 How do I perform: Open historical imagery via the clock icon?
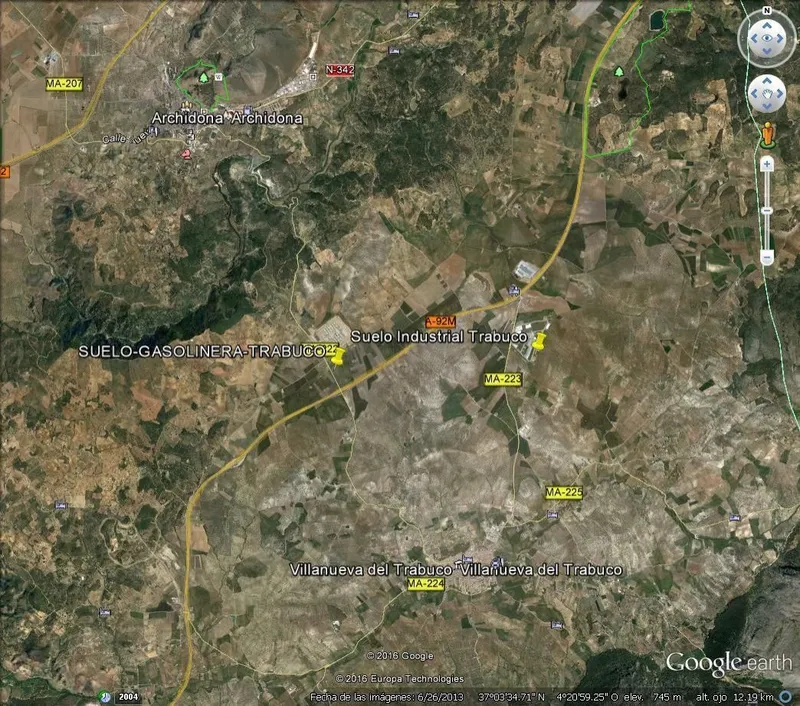tap(105, 697)
